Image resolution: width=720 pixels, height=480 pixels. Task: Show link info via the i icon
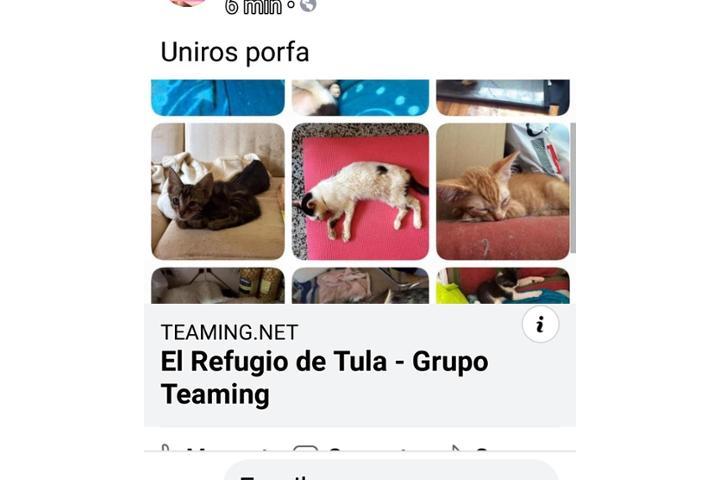tap(540, 325)
